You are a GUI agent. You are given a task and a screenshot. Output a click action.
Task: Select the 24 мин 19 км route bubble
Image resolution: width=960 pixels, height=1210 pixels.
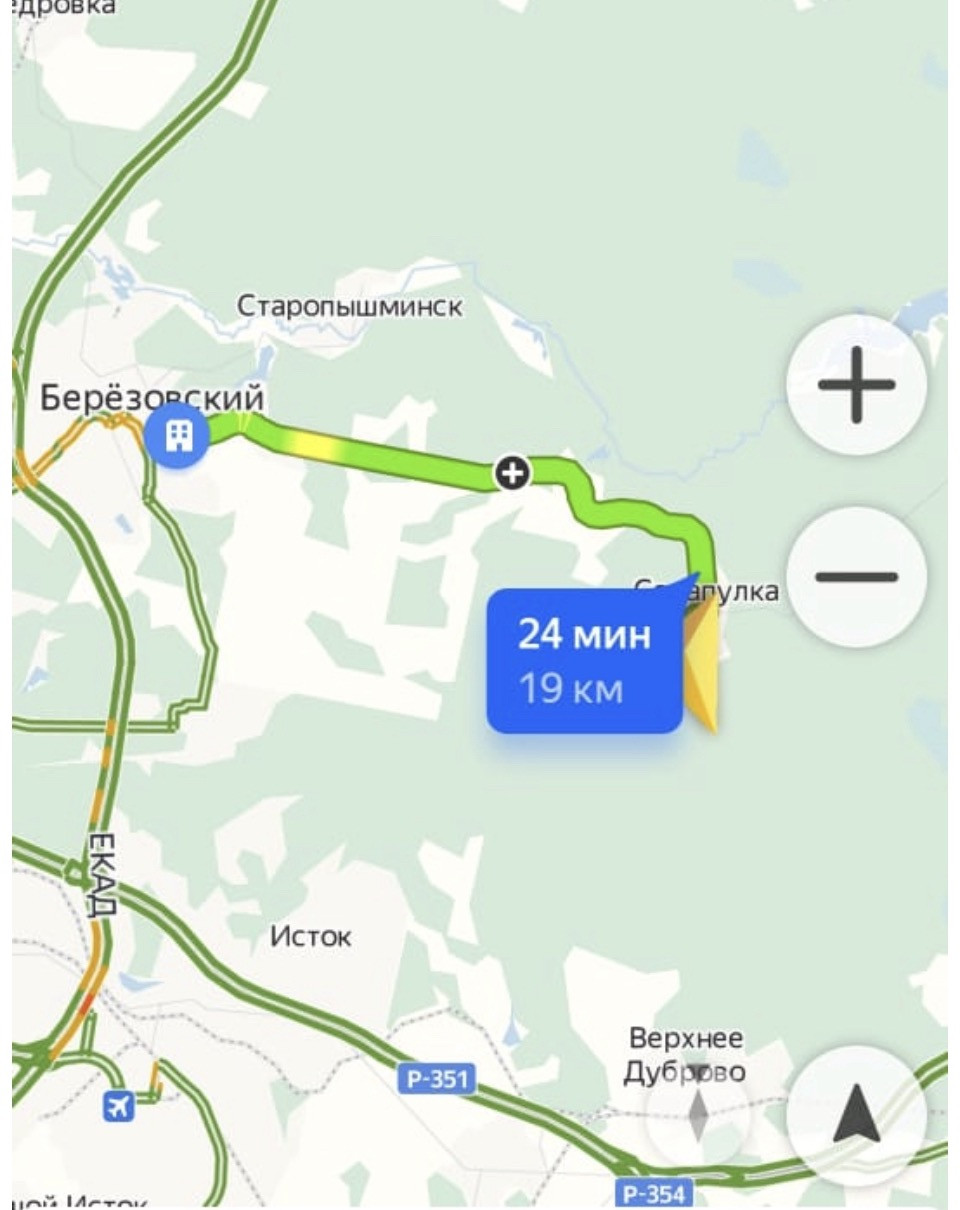pos(584,662)
